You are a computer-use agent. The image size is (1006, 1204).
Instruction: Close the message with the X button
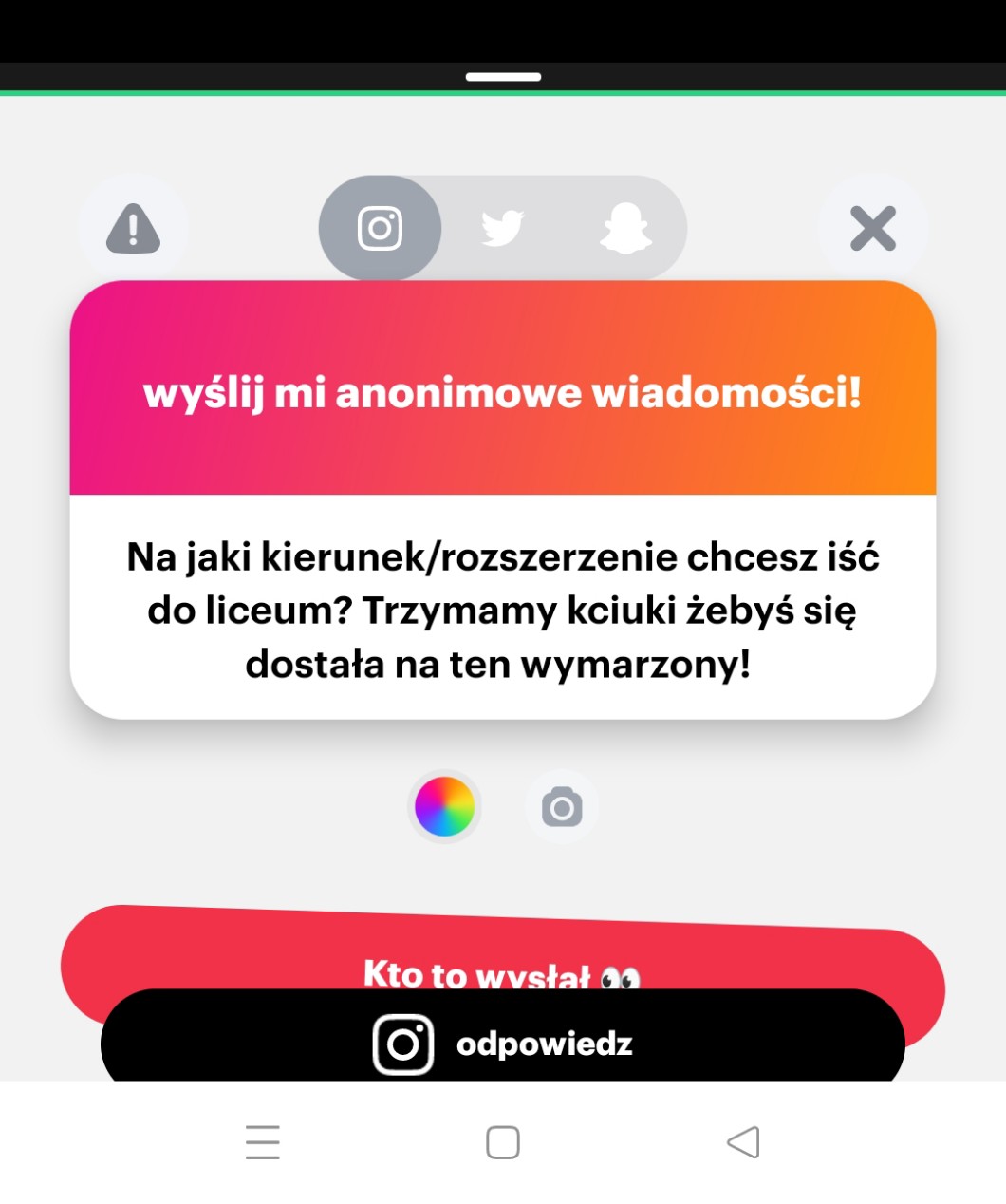point(873,229)
